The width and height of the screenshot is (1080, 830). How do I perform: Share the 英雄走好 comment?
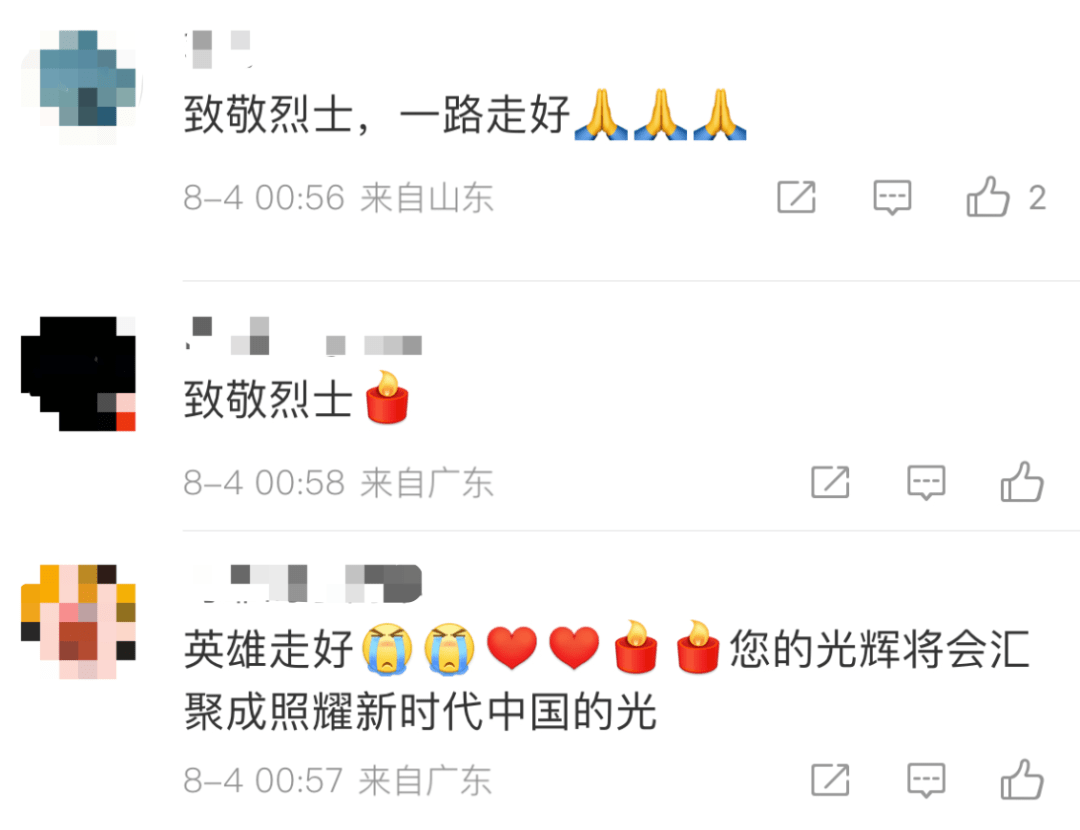click(830, 780)
